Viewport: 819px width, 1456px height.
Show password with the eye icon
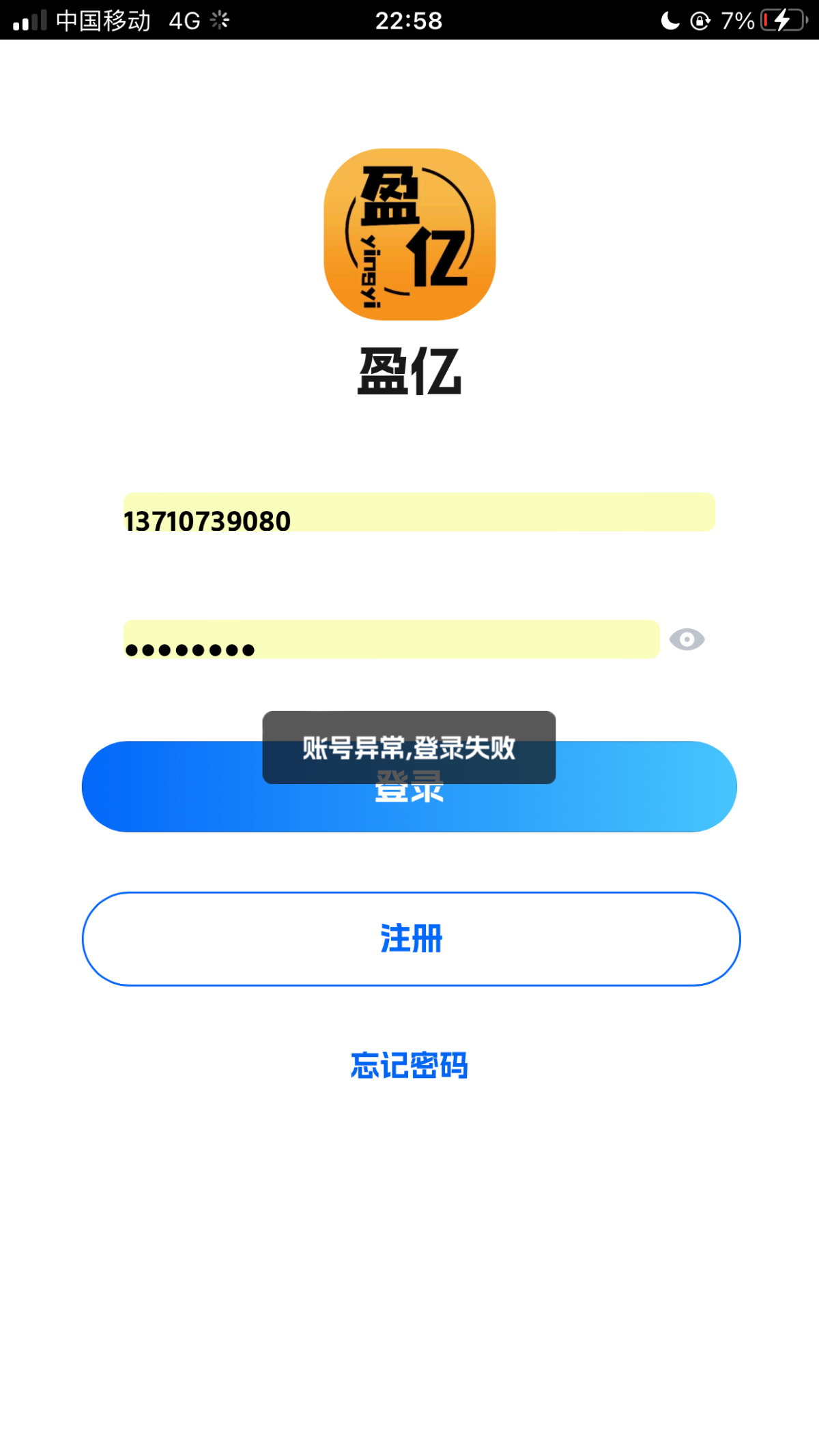687,639
